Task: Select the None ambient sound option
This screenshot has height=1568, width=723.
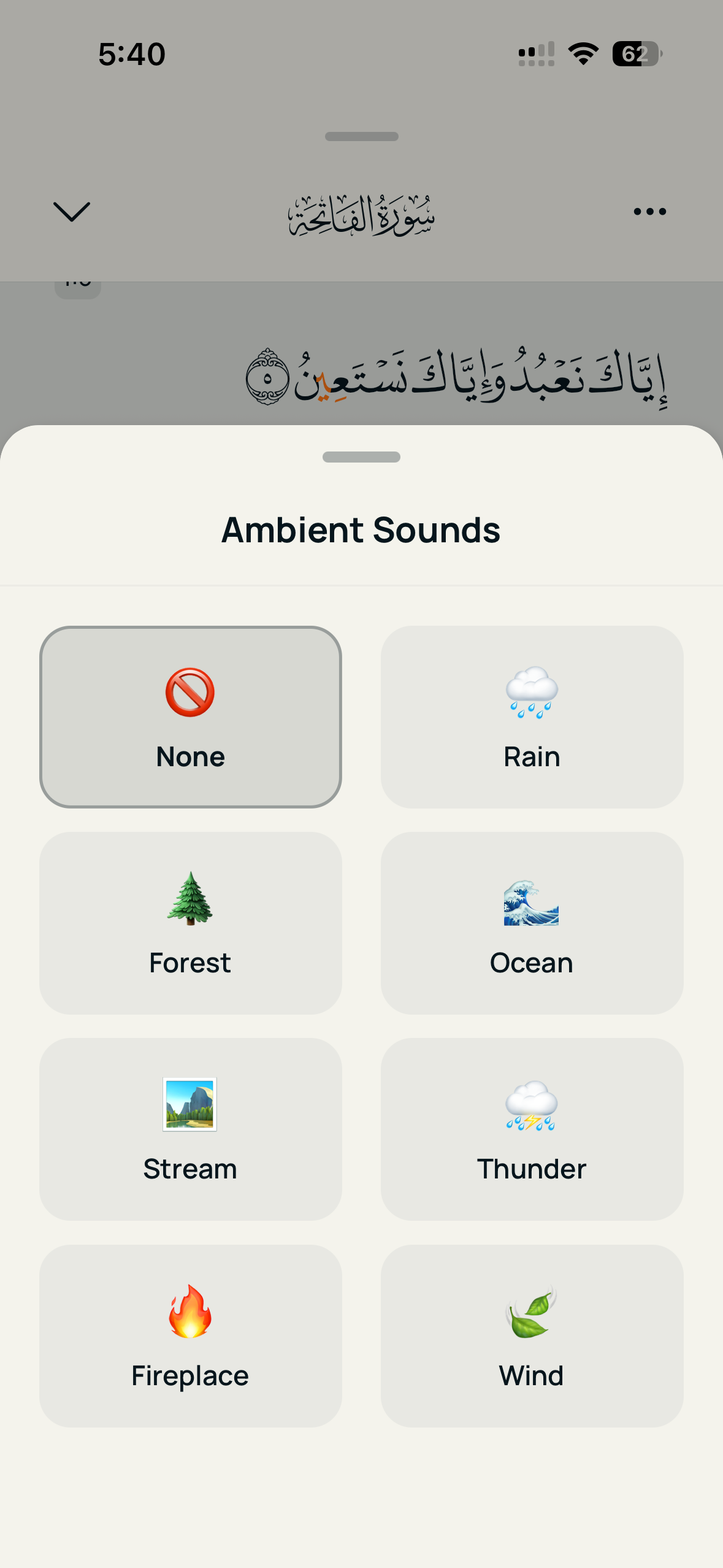Action: tap(191, 717)
